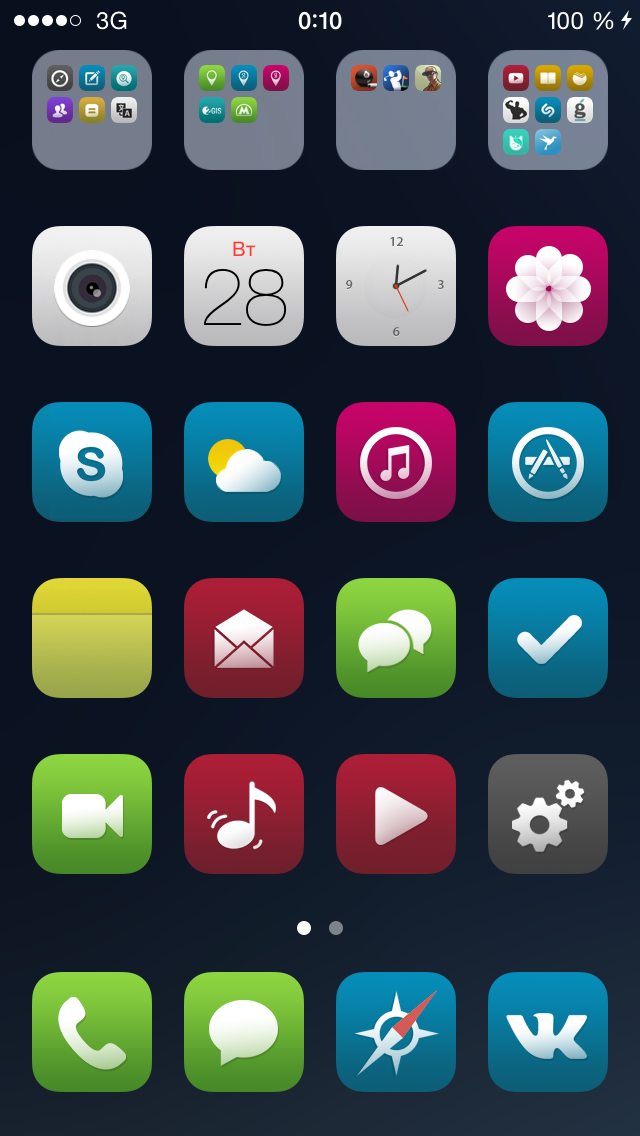Viewport: 640px width, 1136px height.
Task: Launch Safari compass in dock
Action: click(x=396, y=1032)
